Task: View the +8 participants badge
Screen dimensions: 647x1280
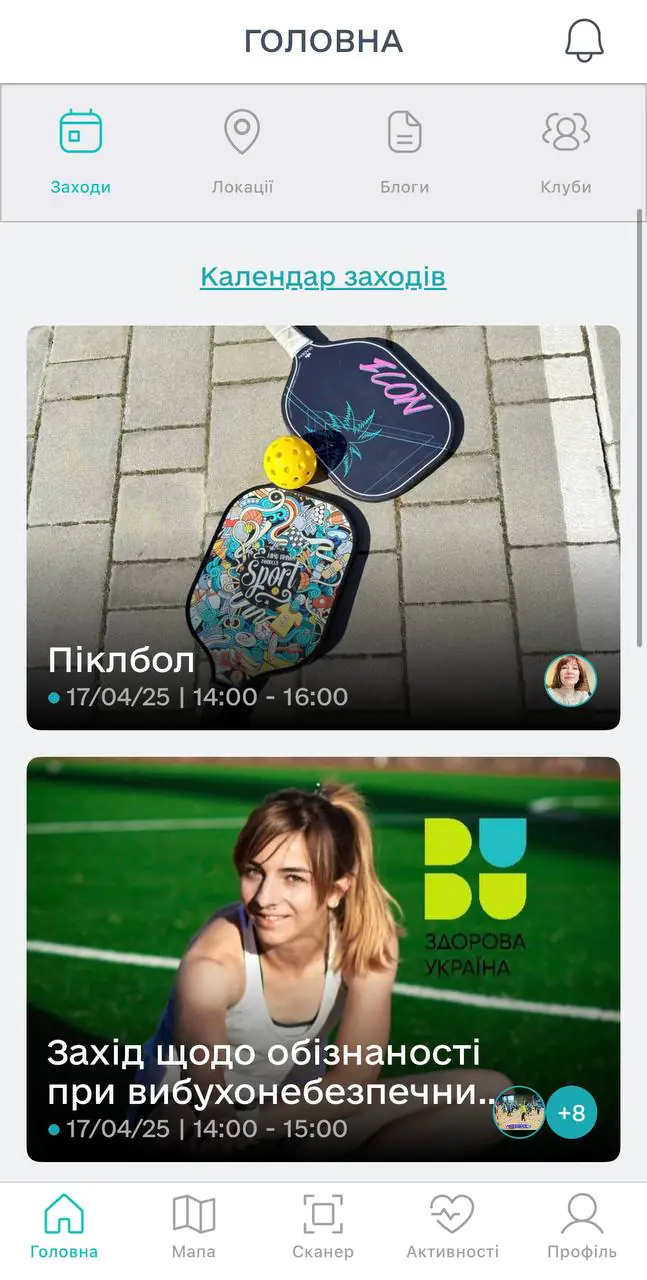Action: click(571, 1112)
